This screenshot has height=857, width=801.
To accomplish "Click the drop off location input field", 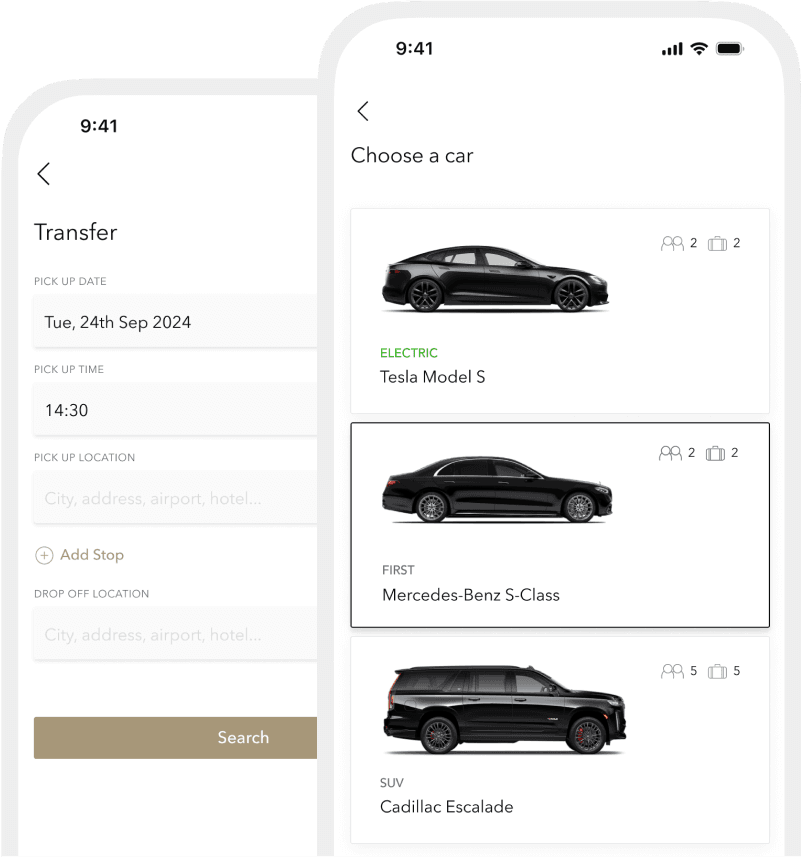I will [x=175, y=633].
